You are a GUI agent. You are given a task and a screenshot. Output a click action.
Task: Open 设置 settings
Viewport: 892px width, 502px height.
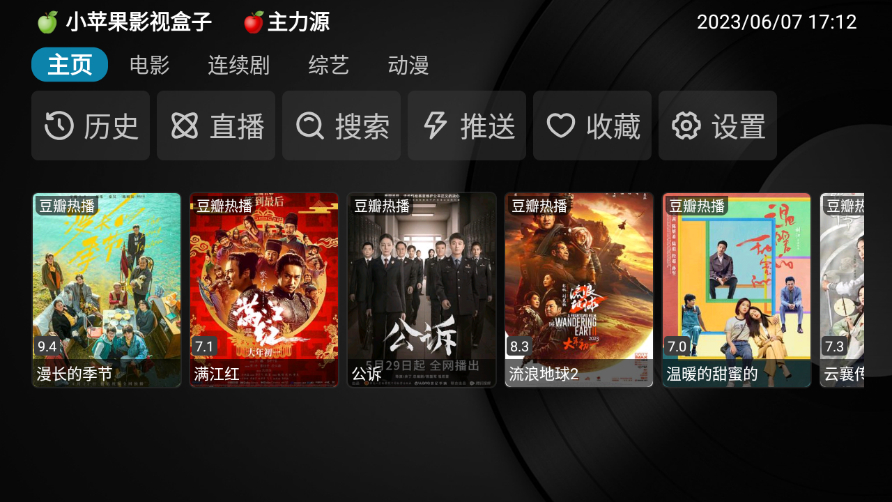coord(718,126)
